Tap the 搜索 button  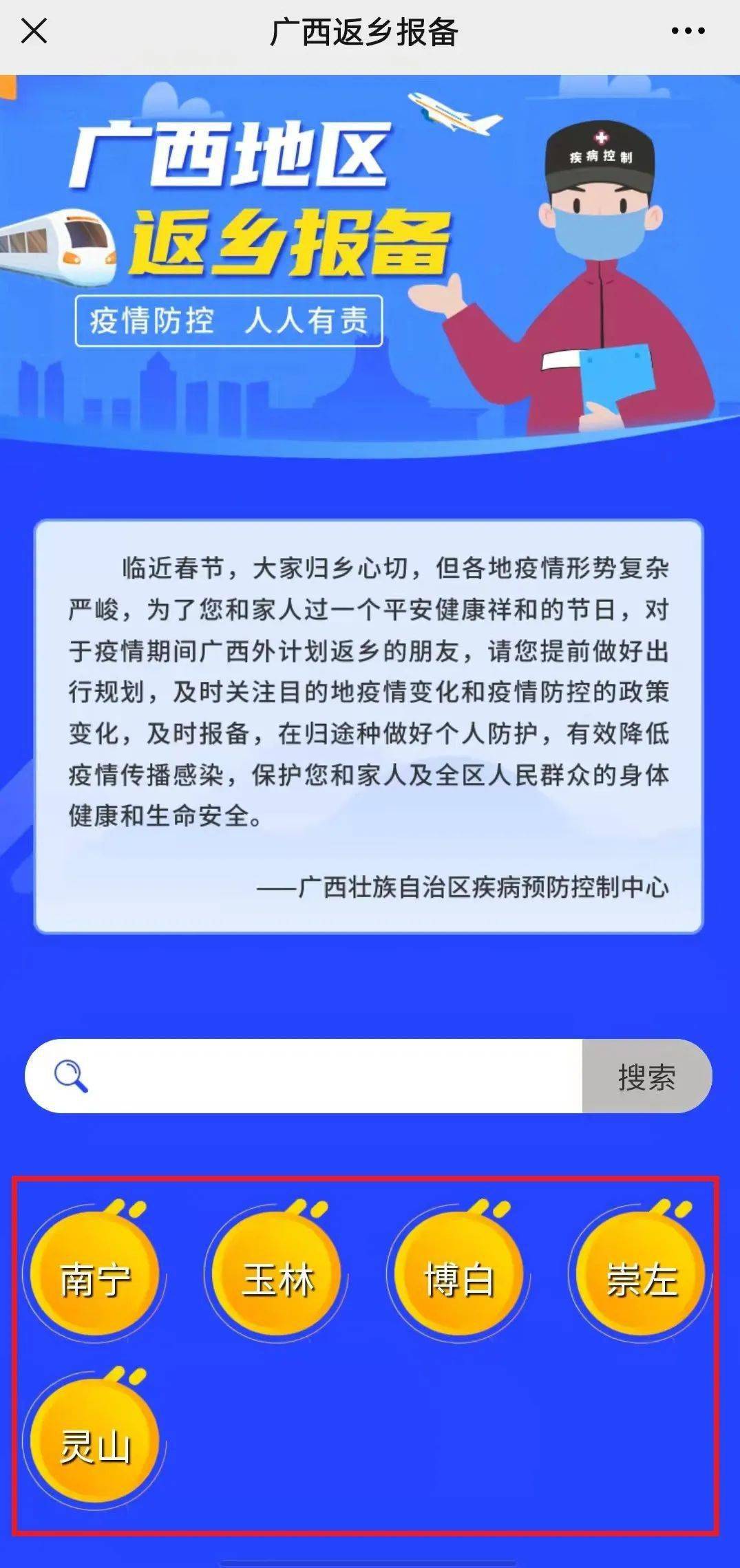click(x=646, y=1076)
